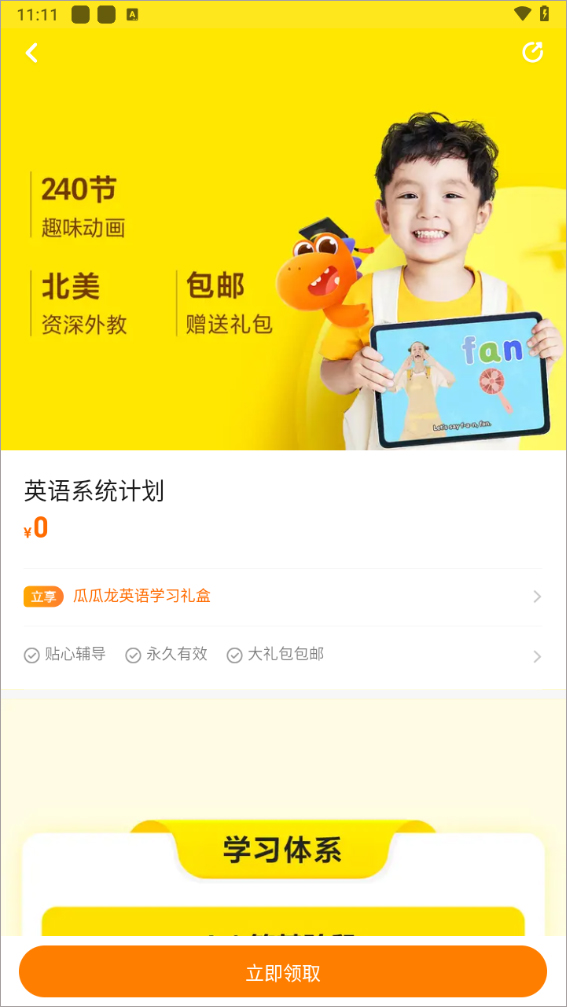Image resolution: width=567 pixels, height=1007 pixels.
Task: Go back using the top-left arrow
Action: (31, 53)
